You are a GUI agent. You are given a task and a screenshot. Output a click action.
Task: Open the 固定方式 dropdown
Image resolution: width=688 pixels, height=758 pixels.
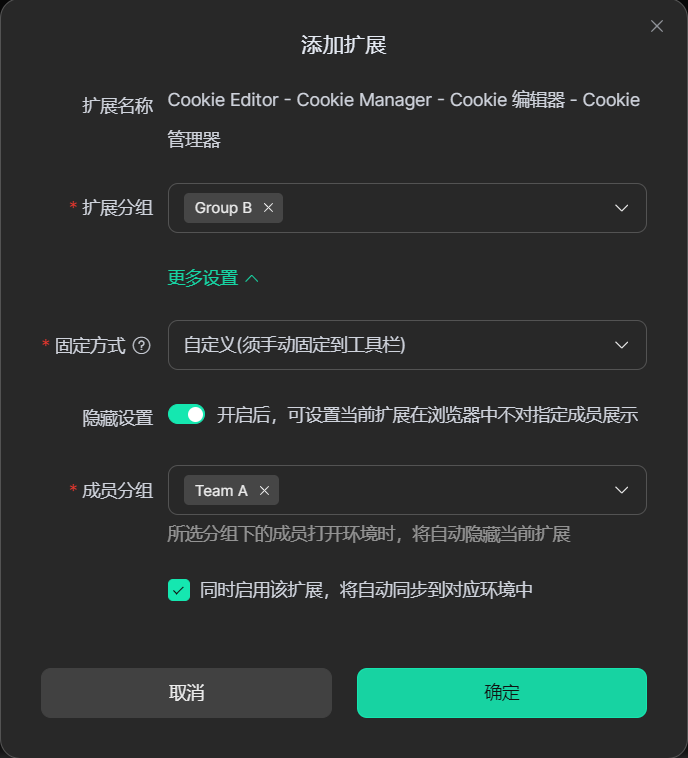tap(621, 345)
